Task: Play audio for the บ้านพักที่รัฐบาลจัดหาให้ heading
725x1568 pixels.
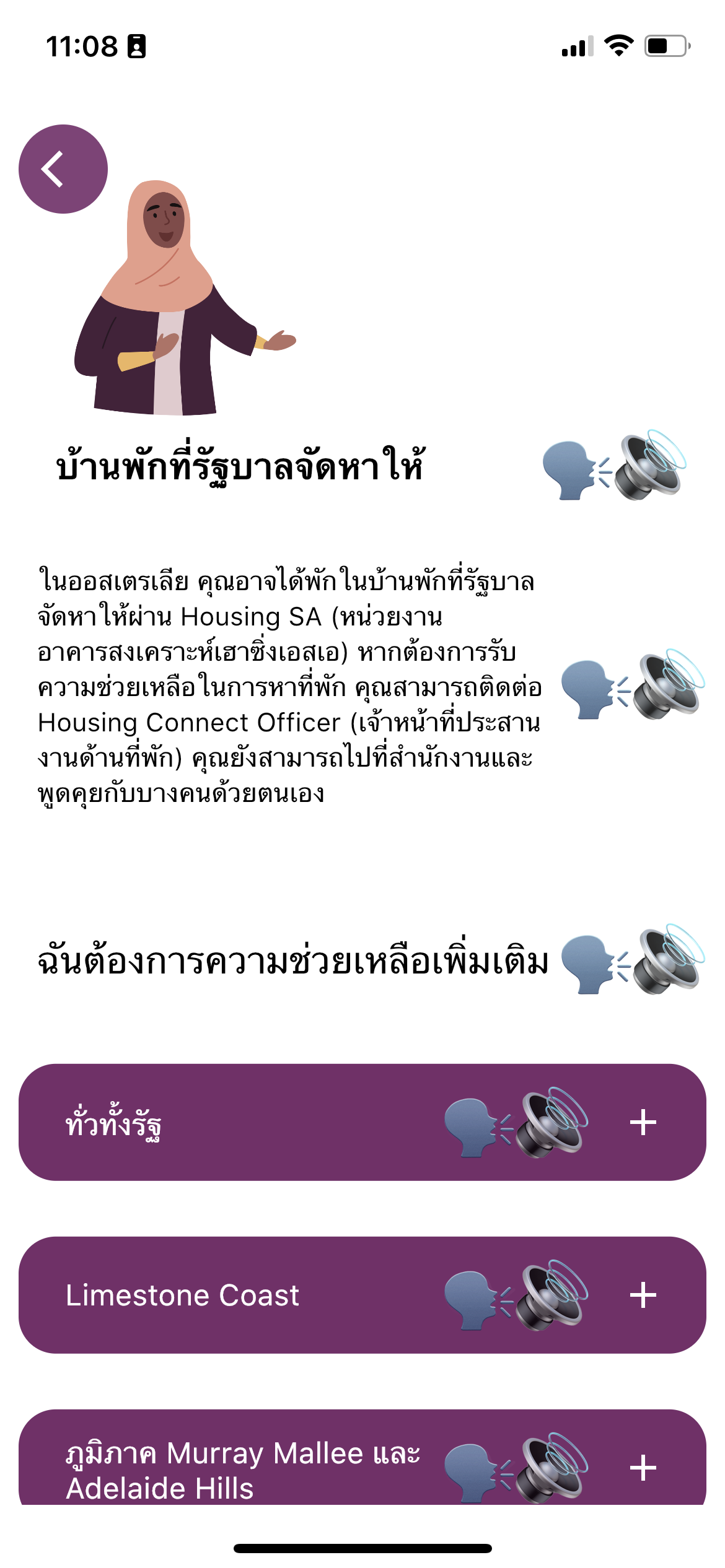Action: [x=614, y=466]
